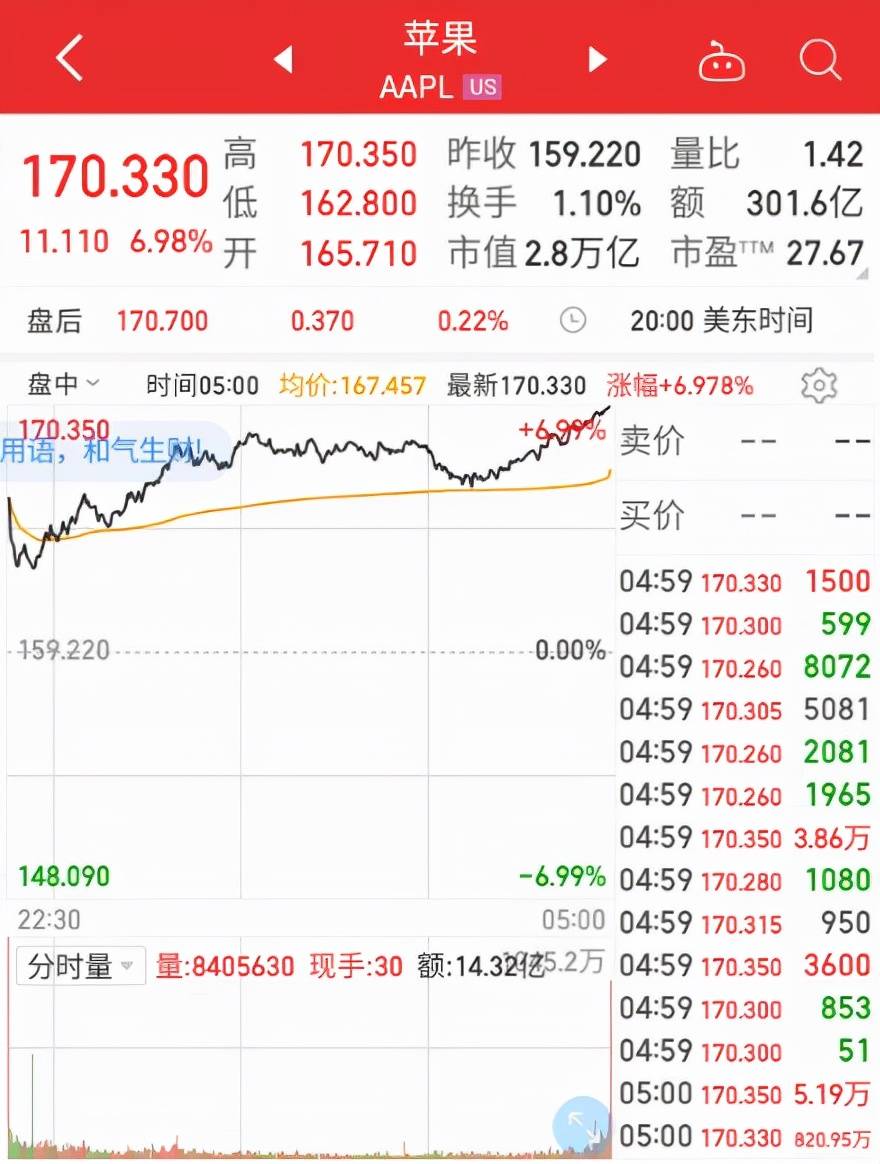This screenshot has height=1164, width=880.
Task: Tap the 卖价 ask price field
Action: click(750, 441)
